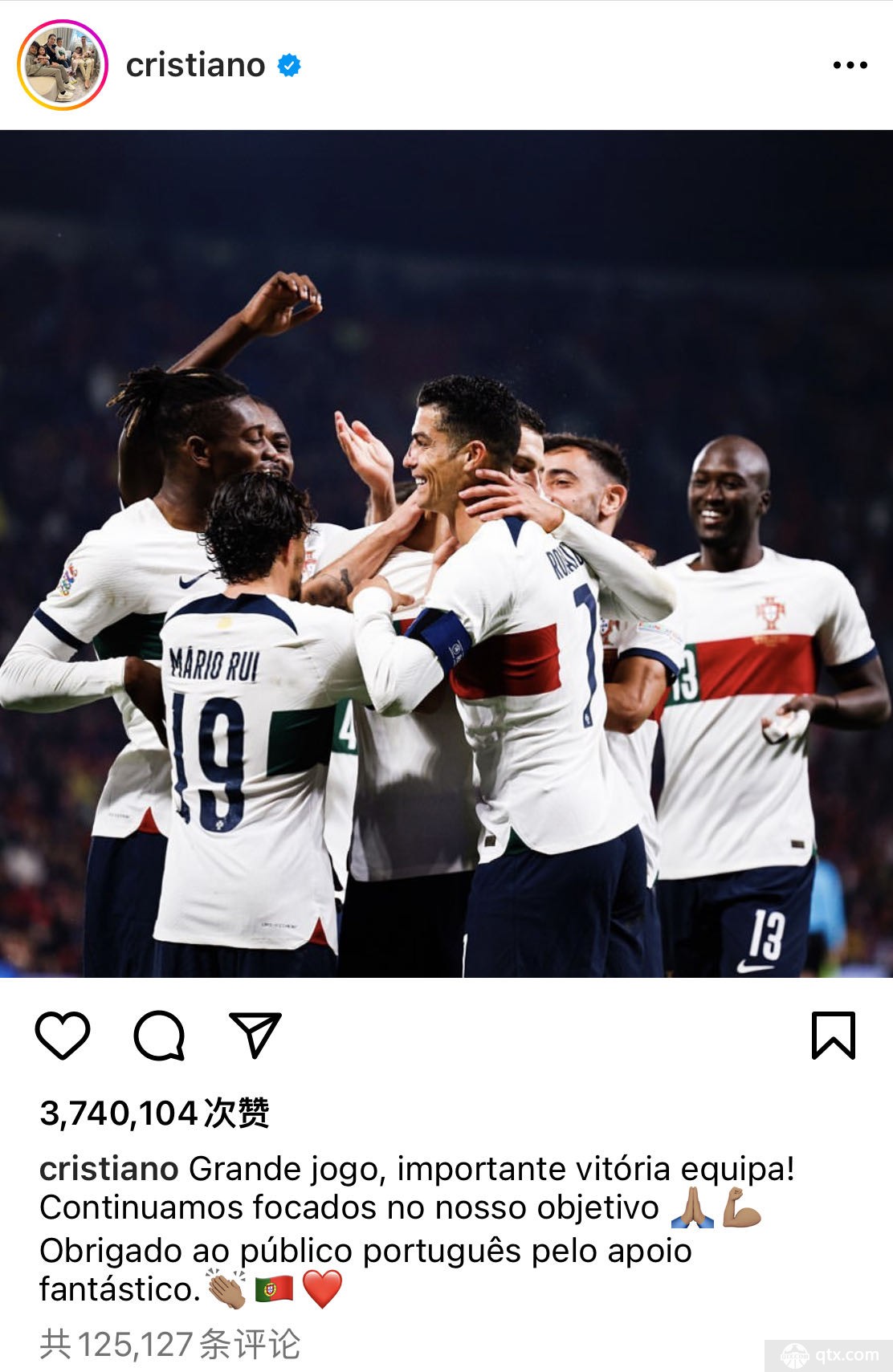Tap the team celebration photo
Viewport: 893px width, 1372px height.
(446, 554)
